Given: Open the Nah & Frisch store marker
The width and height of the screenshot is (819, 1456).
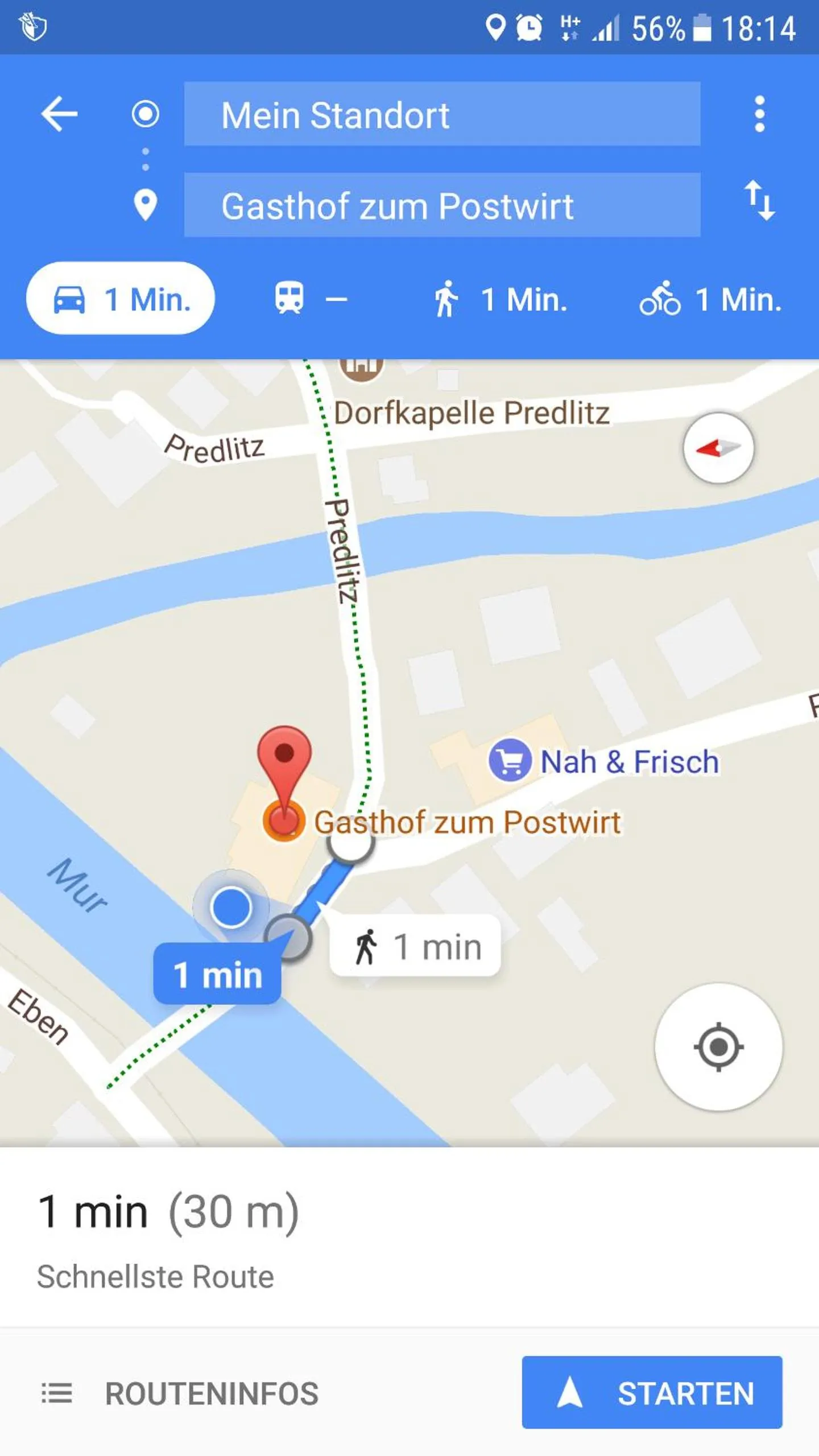Looking at the screenshot, I should click(510, 761).
